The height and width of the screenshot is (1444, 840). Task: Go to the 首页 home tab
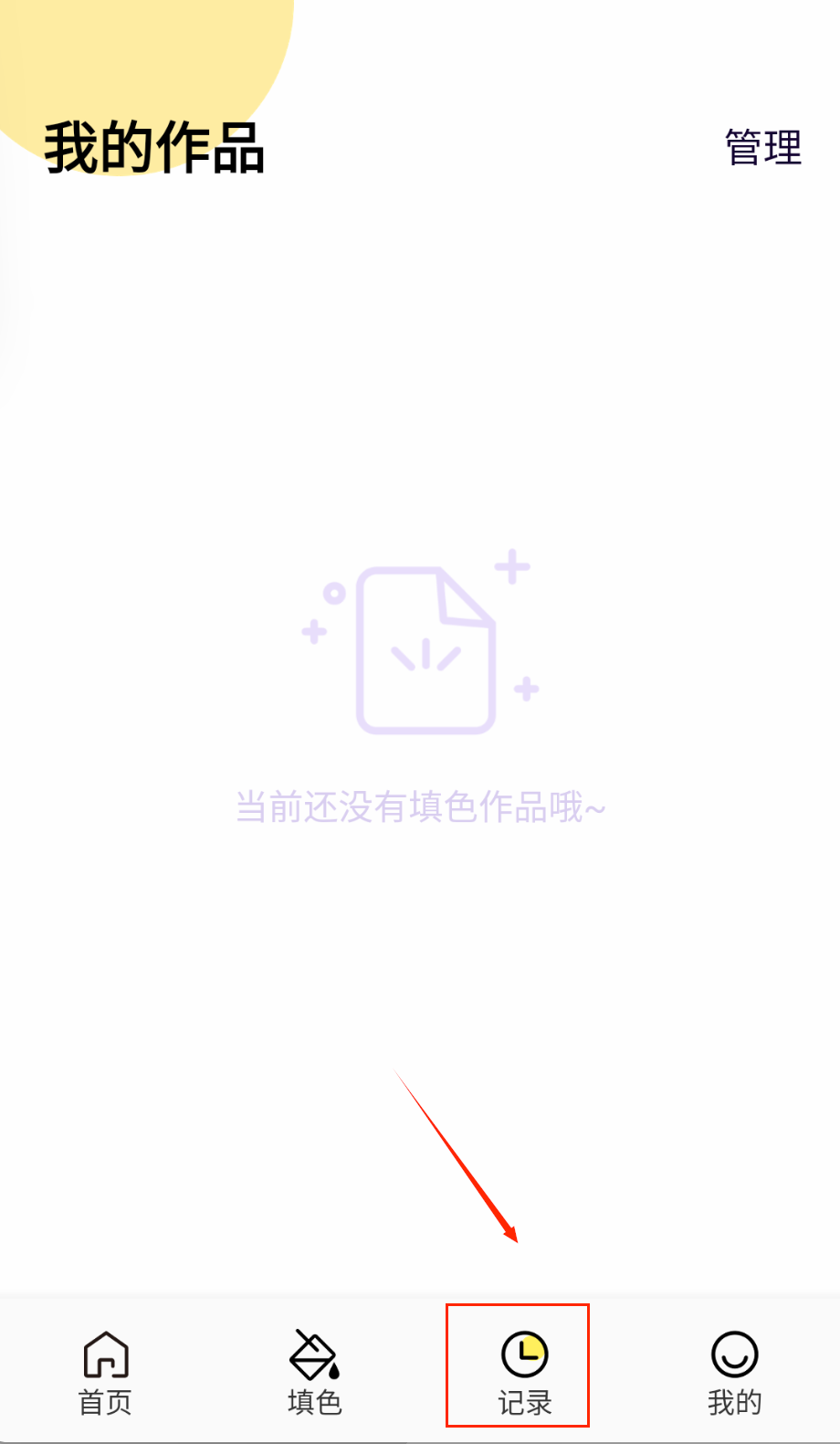pyautogui.click(x=106, y=1372)
